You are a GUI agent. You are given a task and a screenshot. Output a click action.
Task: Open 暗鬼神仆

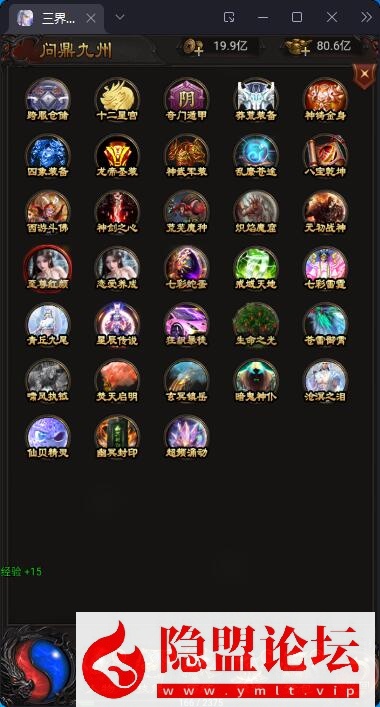coord(256,381)
